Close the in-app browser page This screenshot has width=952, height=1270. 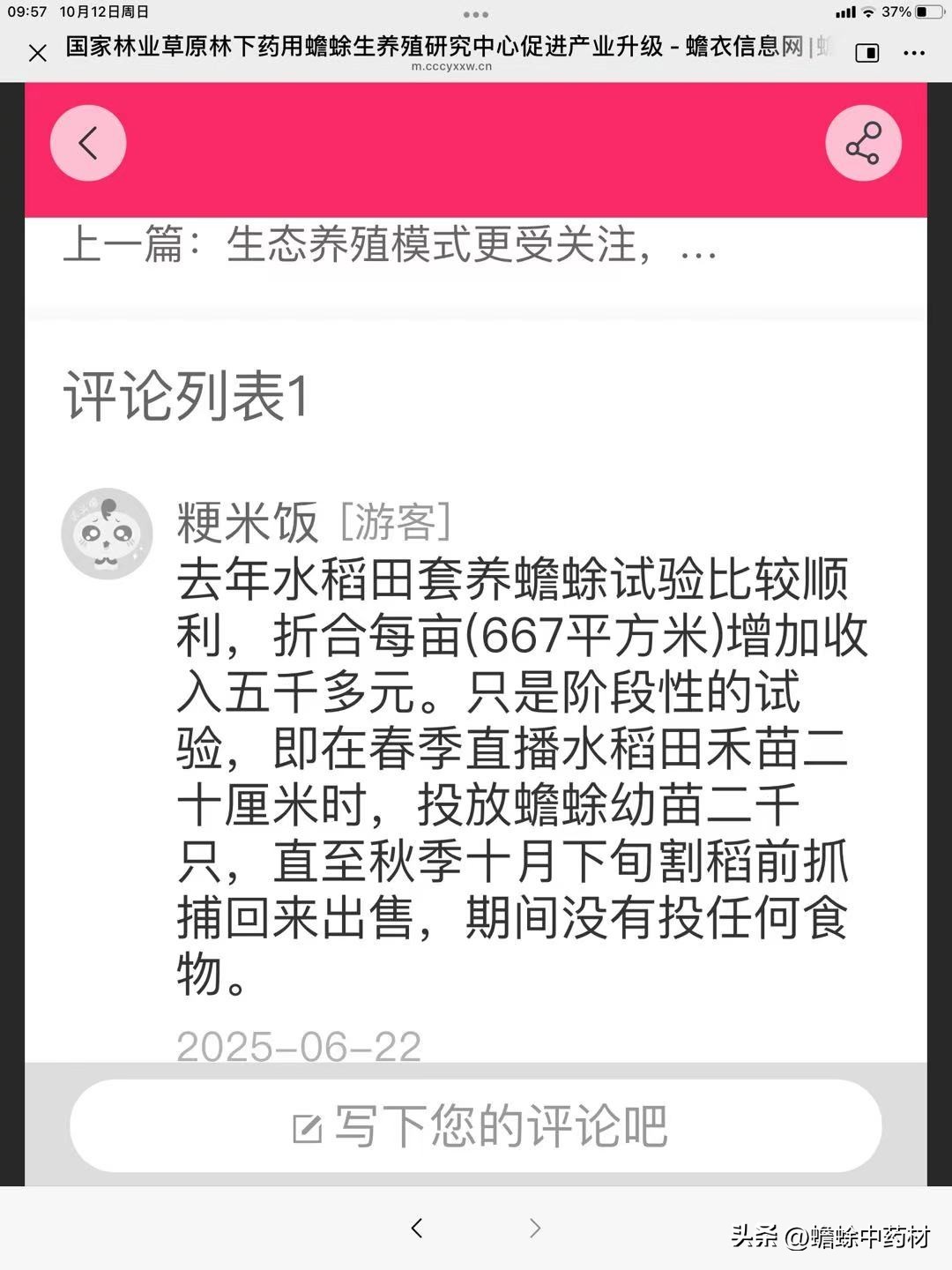point(37,54)
